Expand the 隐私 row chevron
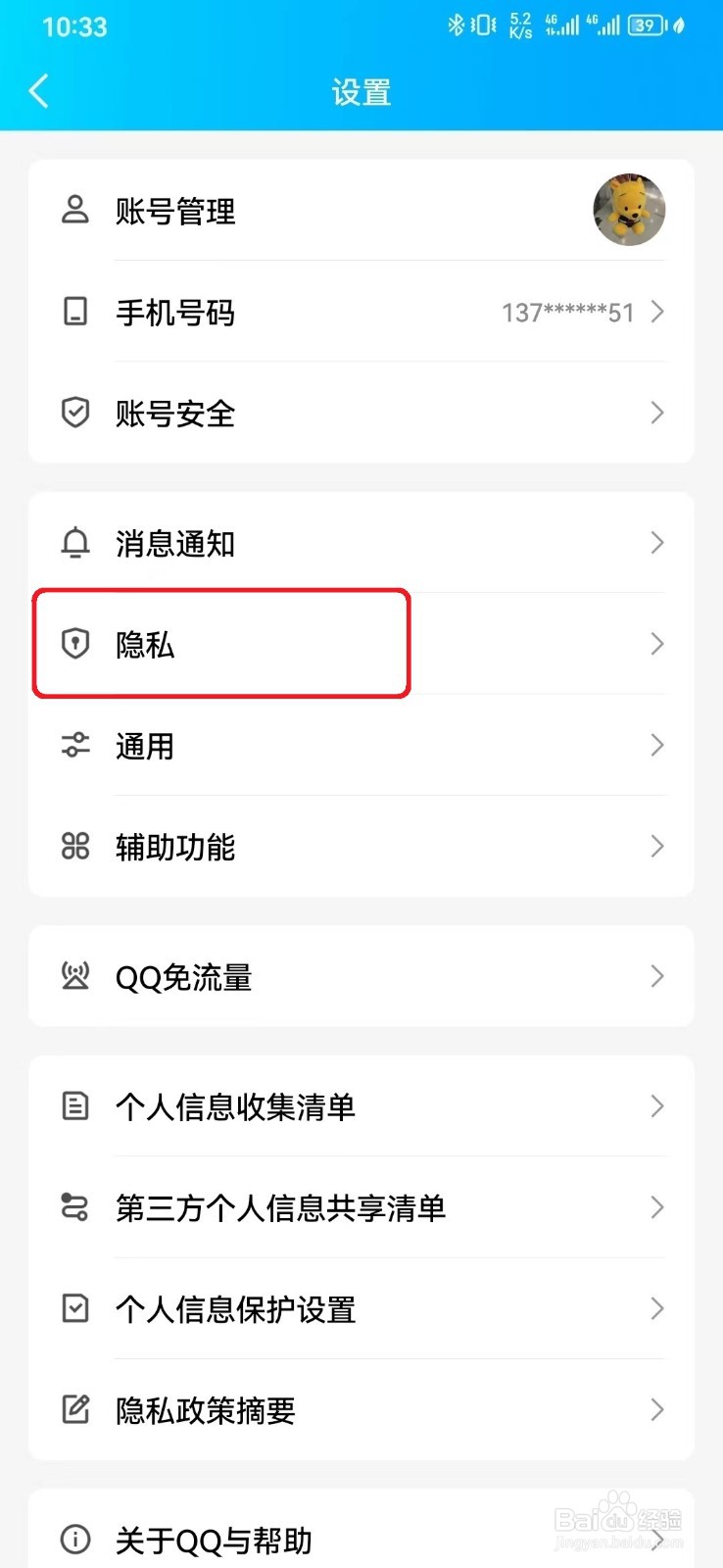 click(656, 644)
